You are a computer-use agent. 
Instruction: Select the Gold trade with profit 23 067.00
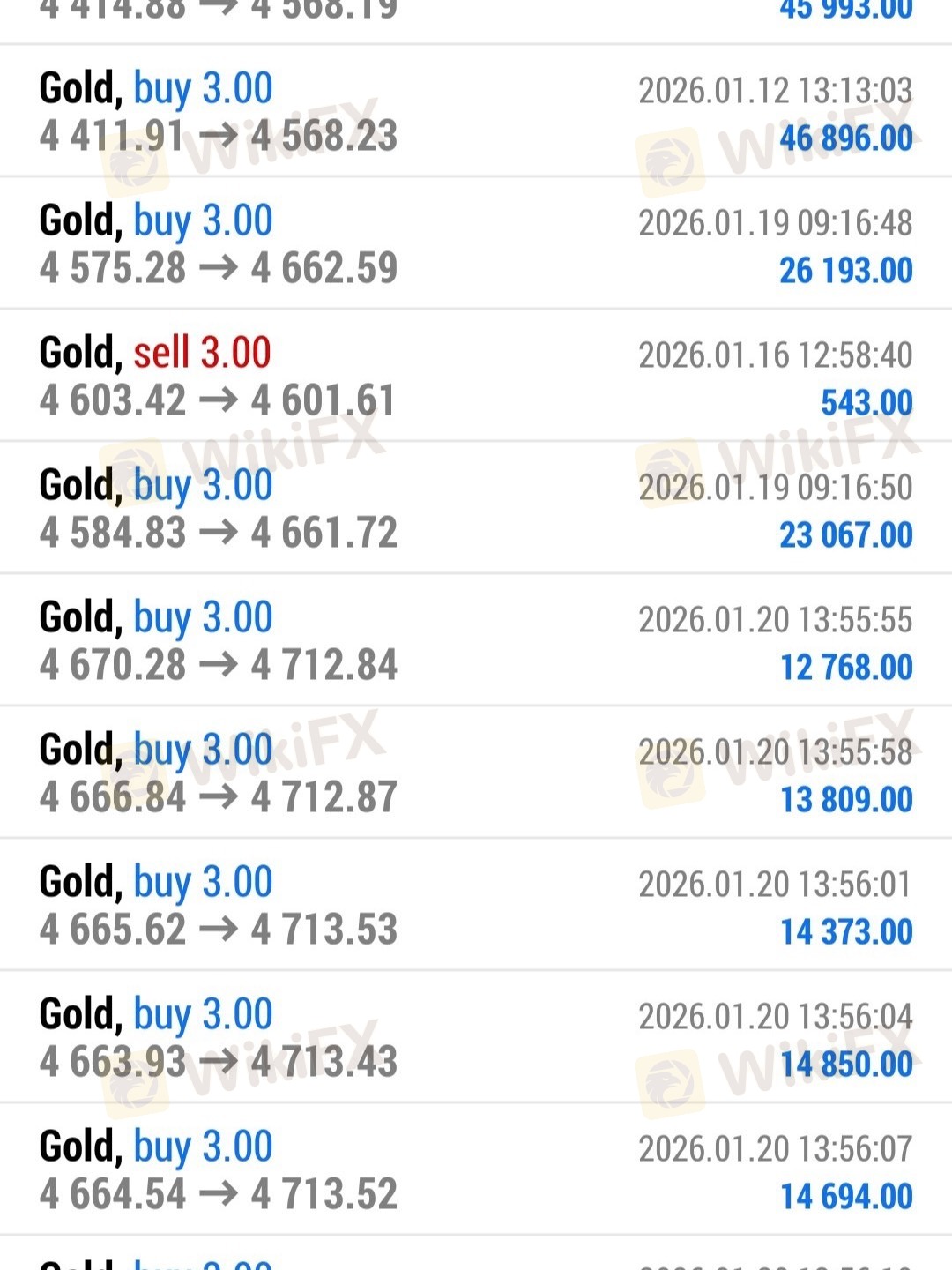tap(476, 509)
